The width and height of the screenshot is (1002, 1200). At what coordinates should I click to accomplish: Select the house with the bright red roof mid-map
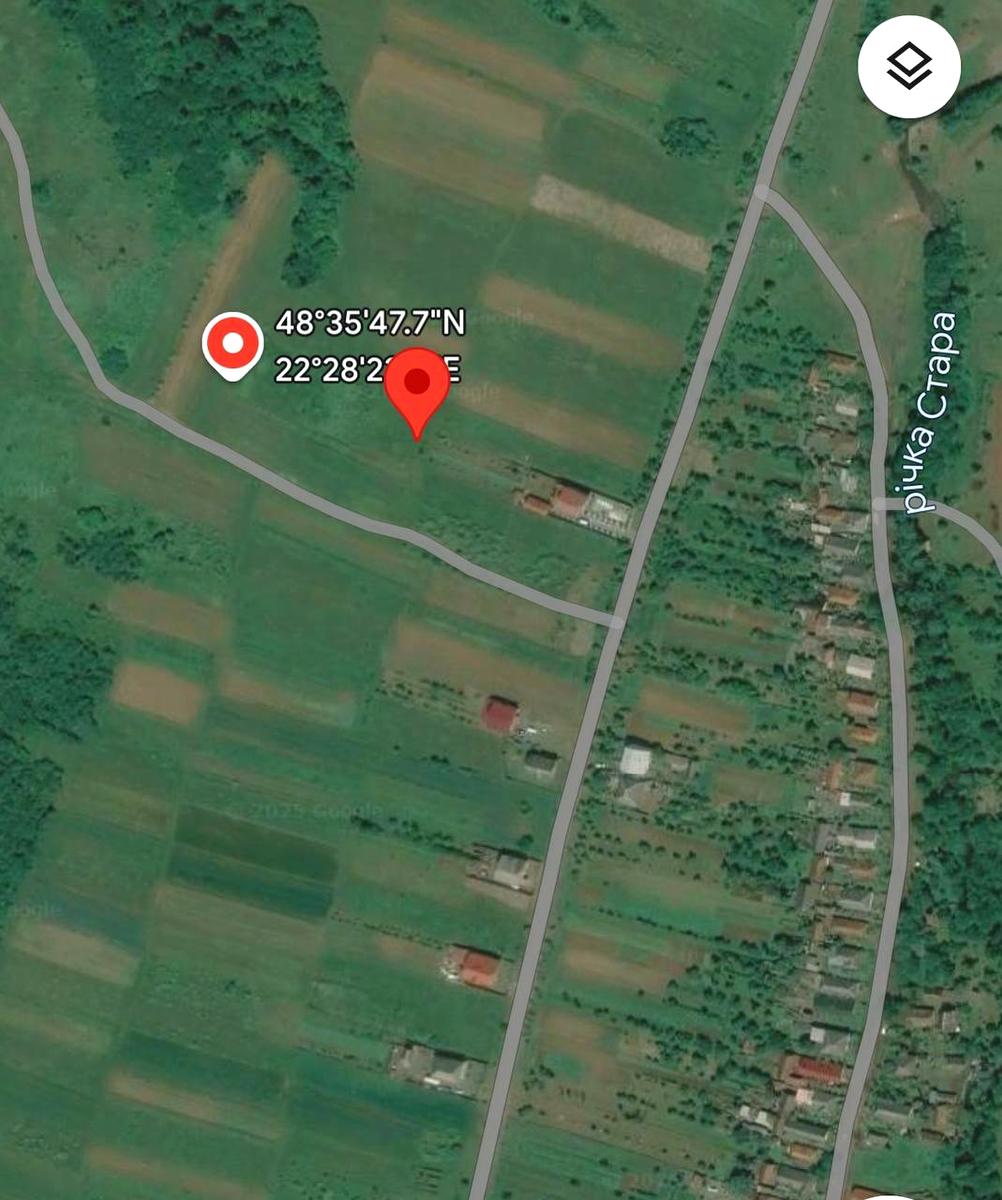tap(499, 712)
